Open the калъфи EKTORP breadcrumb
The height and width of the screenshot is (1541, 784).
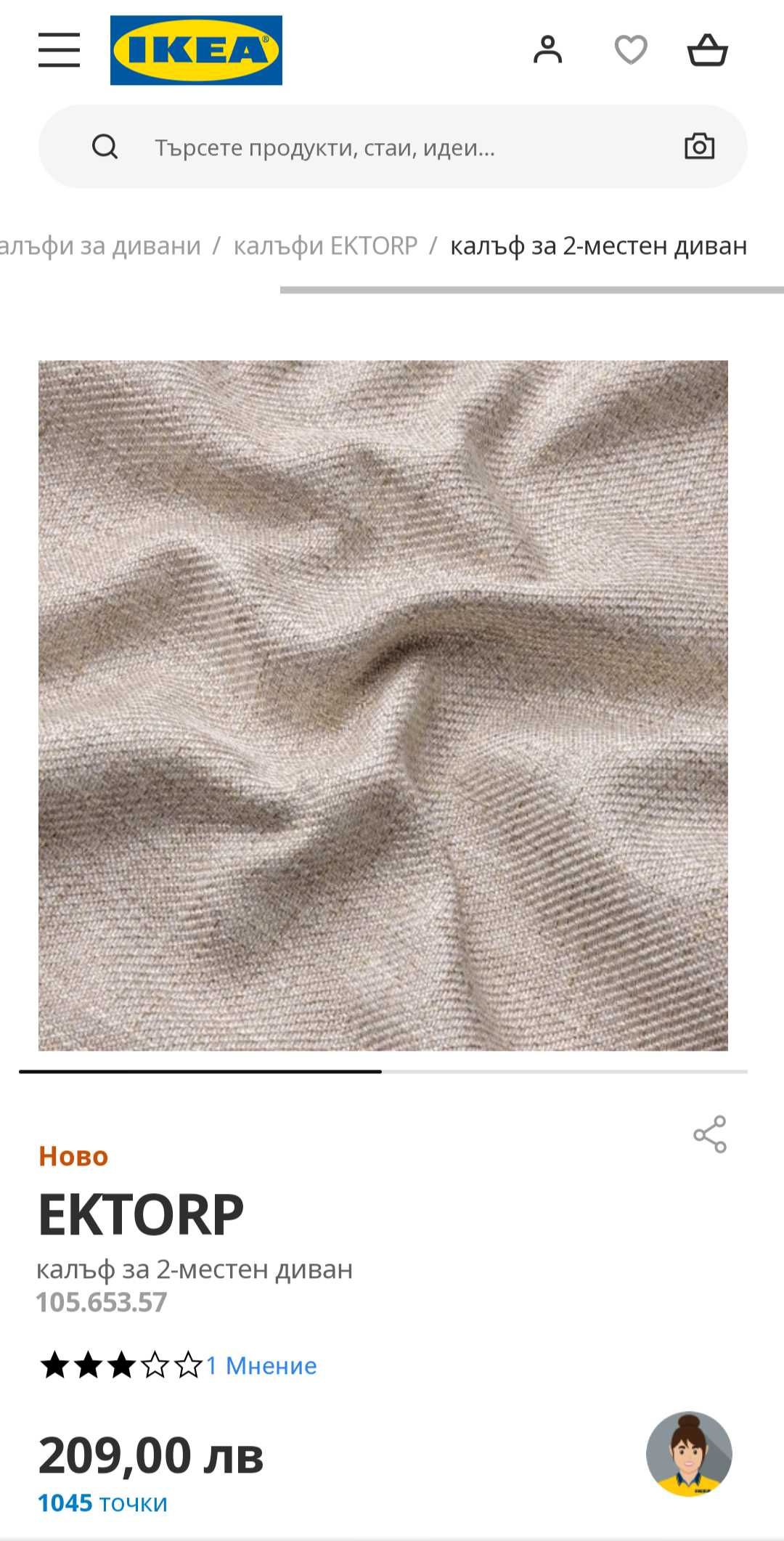[x=325, y=246]
